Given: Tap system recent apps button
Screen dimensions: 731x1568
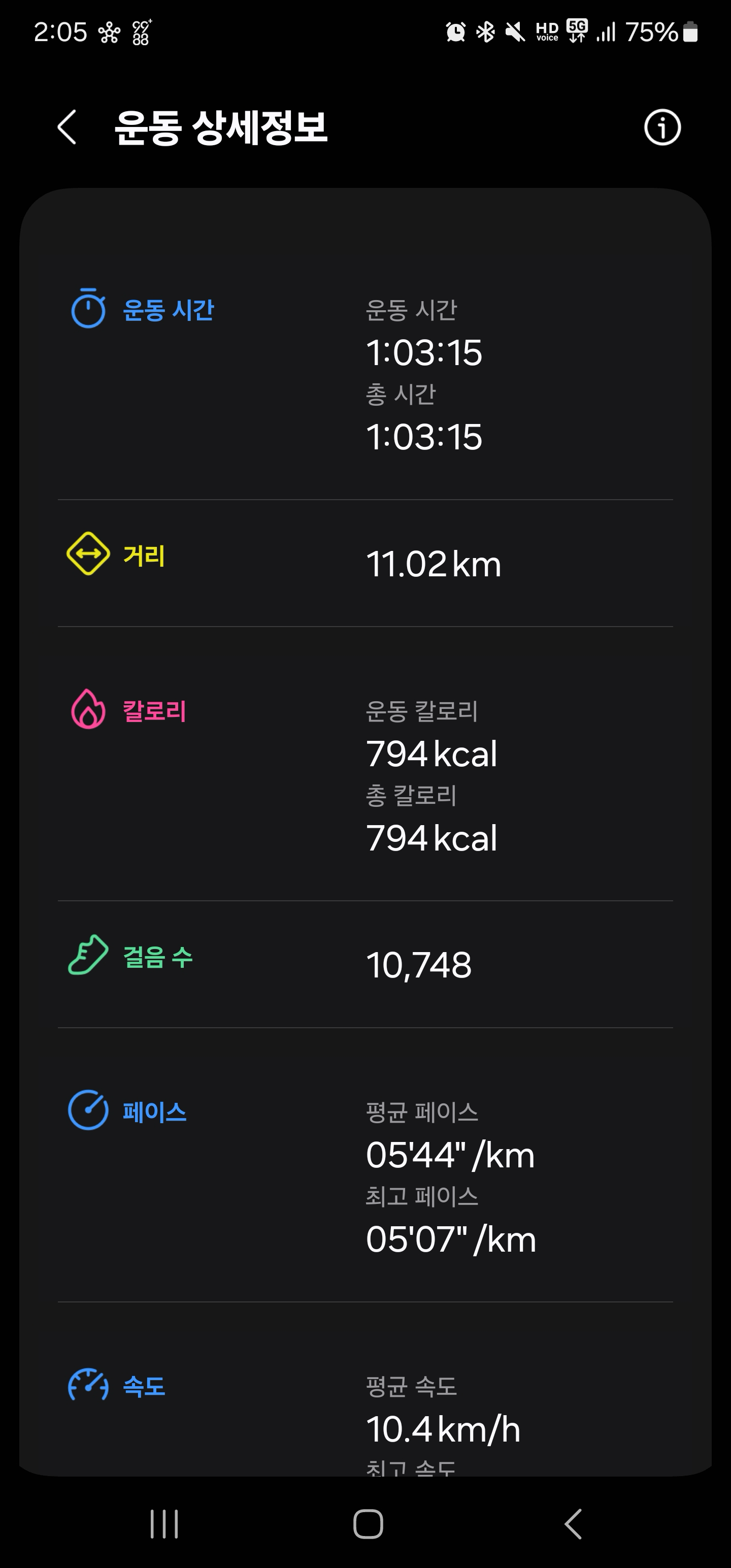Looking at the screenshot, I should tap(164, 1523).
